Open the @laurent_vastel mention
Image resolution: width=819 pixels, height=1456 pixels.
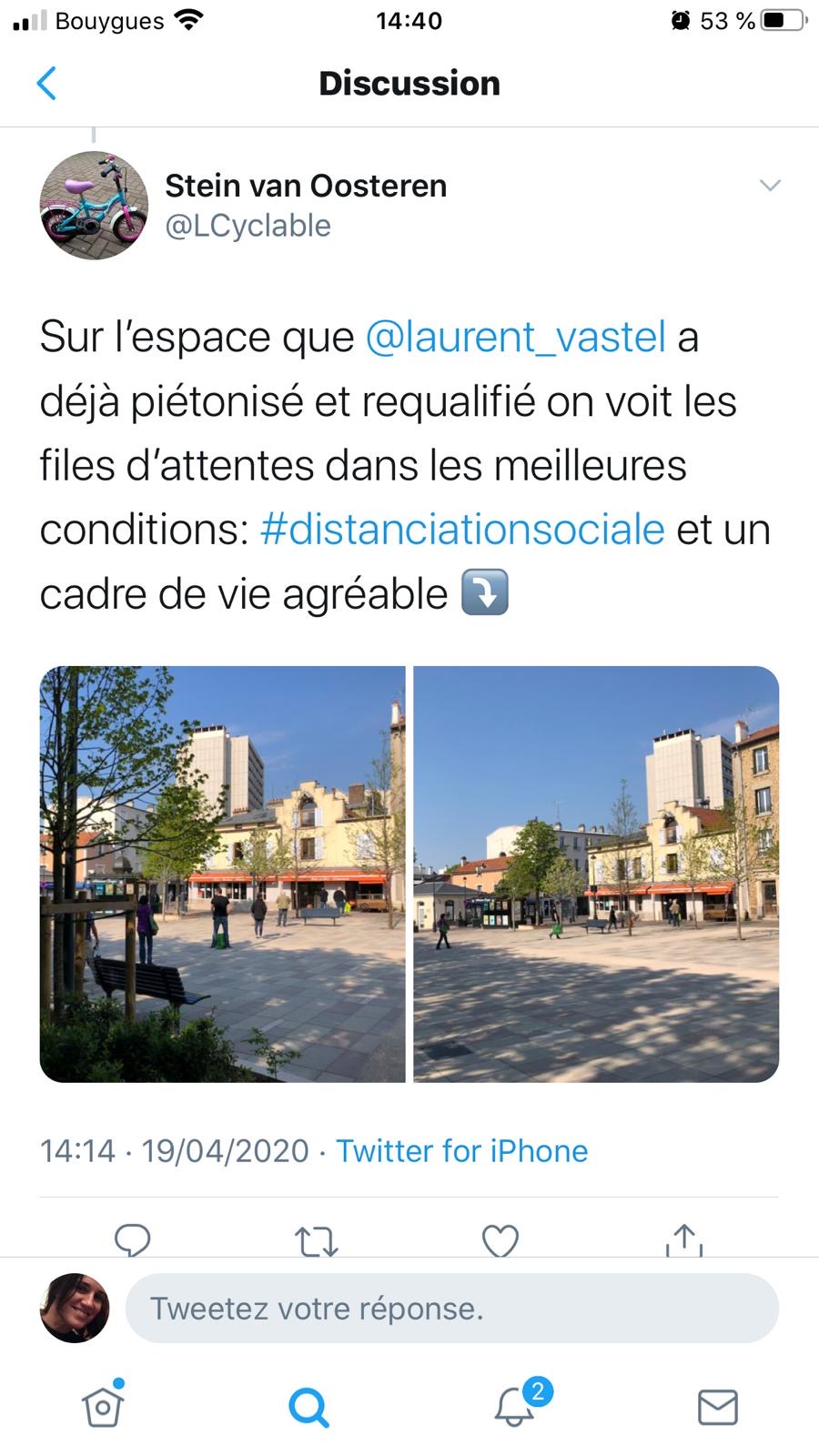click(x=516, y=337)
